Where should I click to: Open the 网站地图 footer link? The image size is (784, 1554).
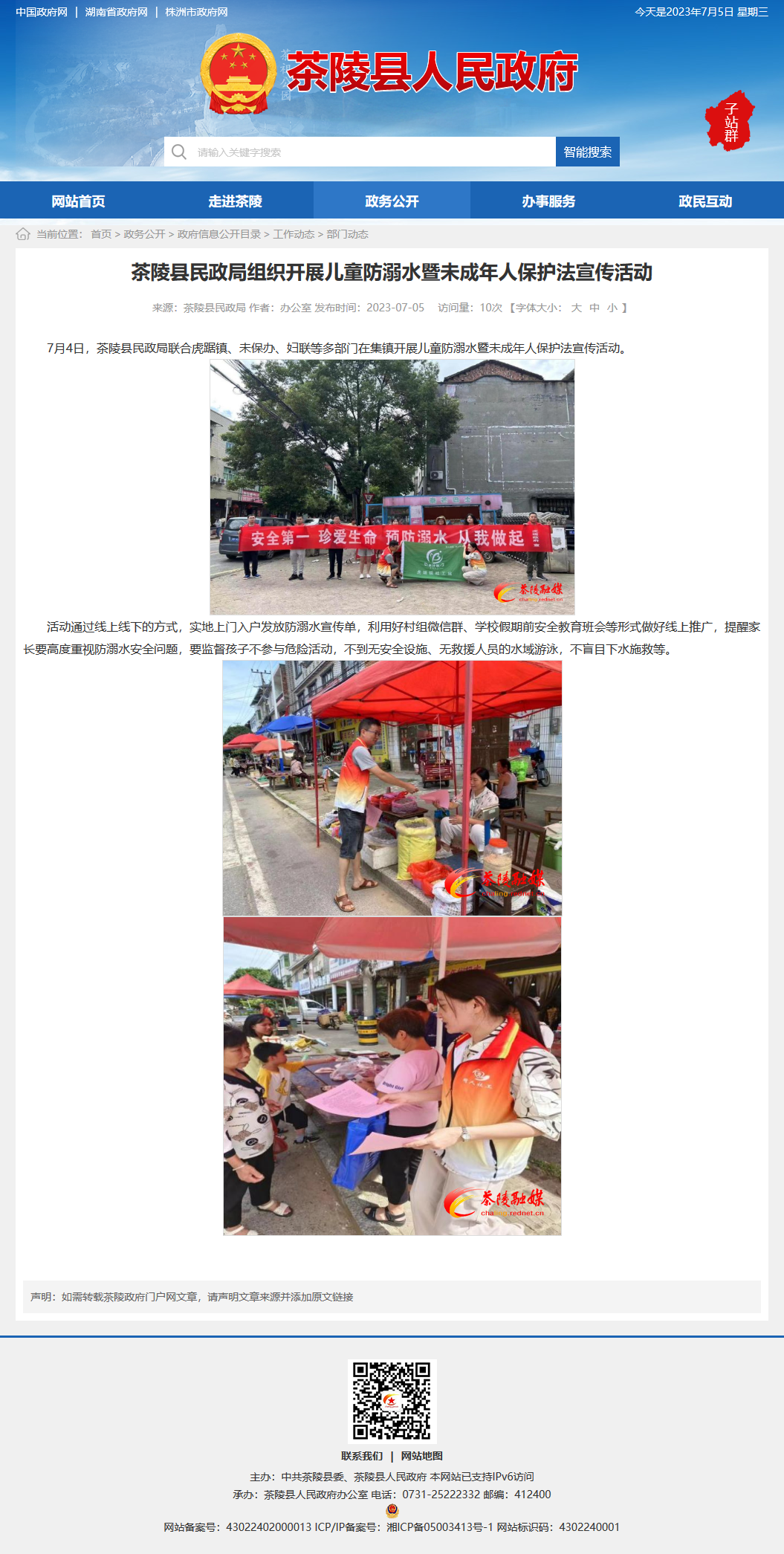[421, 1456]
